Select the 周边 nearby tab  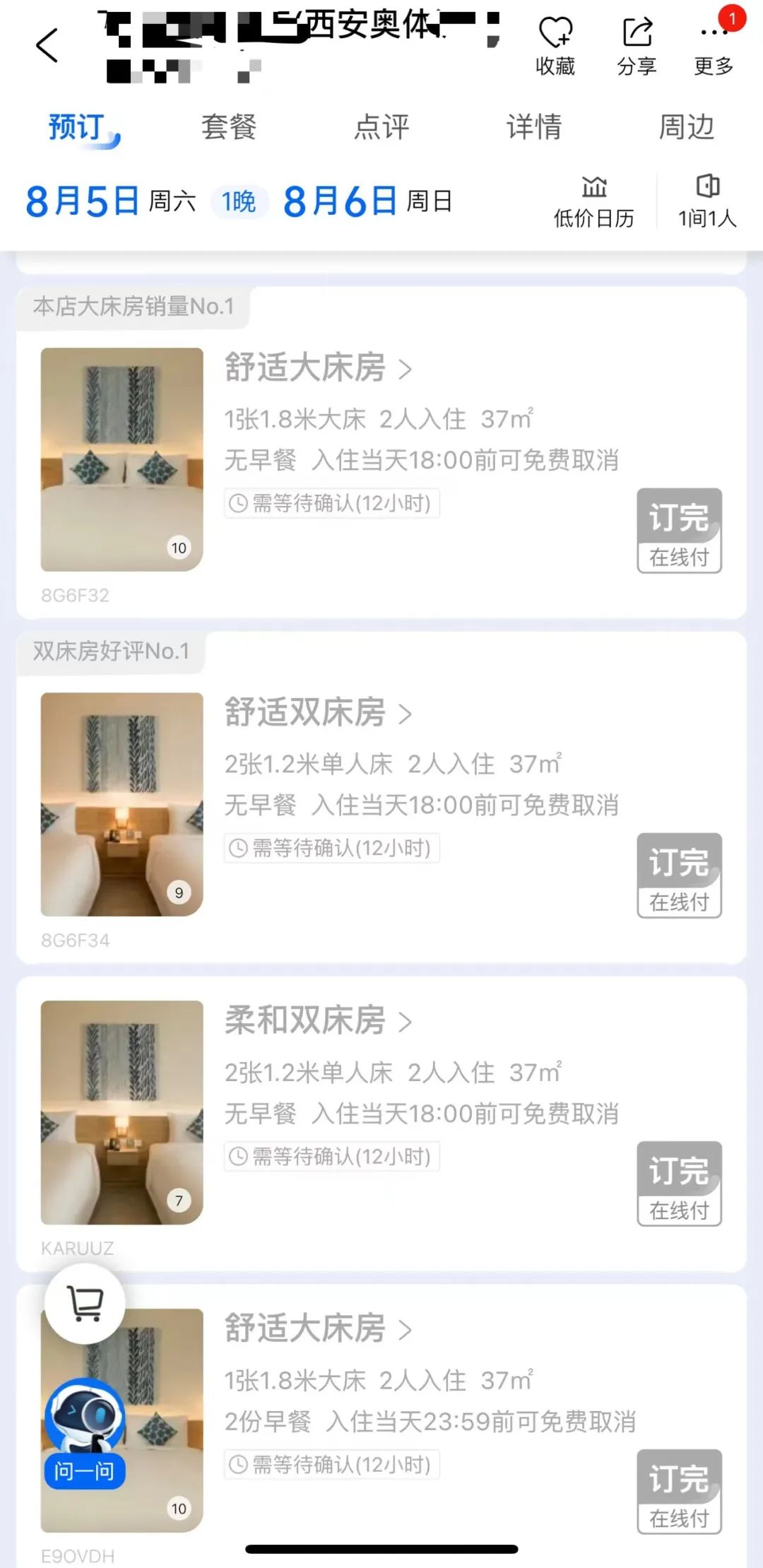tap(686, 127)
